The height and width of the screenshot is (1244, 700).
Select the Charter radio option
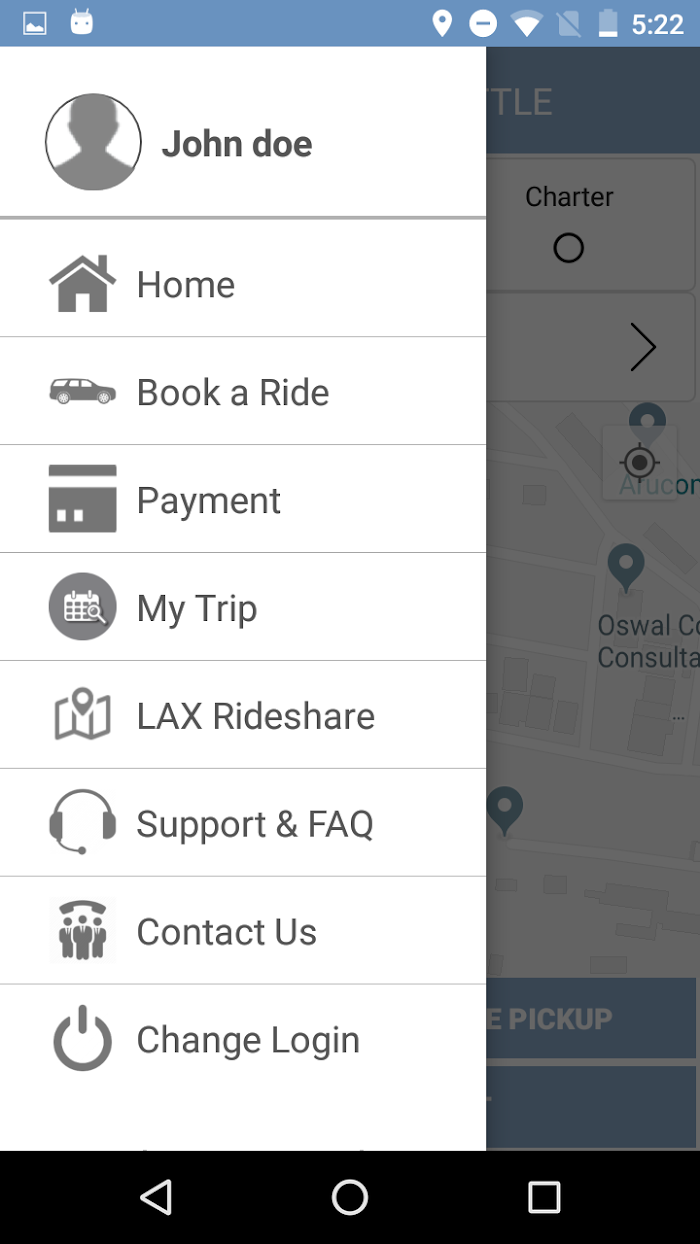click(568, 247)
